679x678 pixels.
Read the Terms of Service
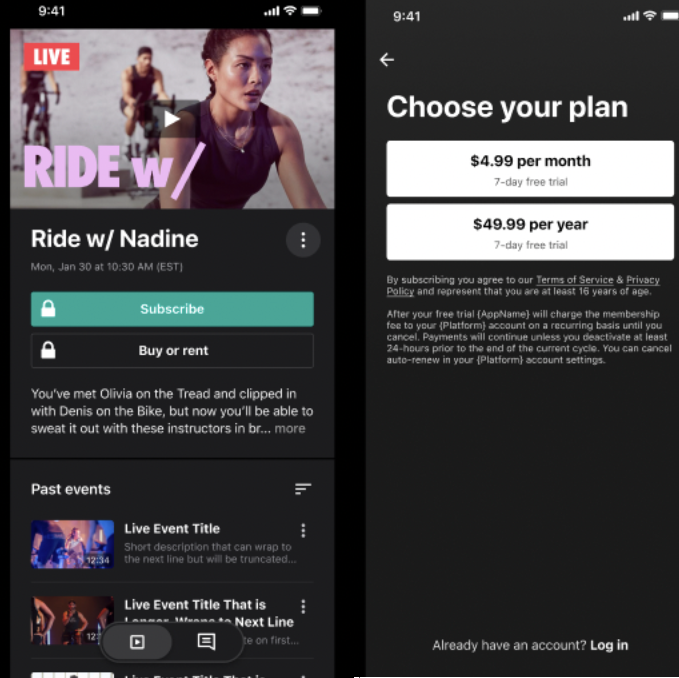click(x=574, y=280)
